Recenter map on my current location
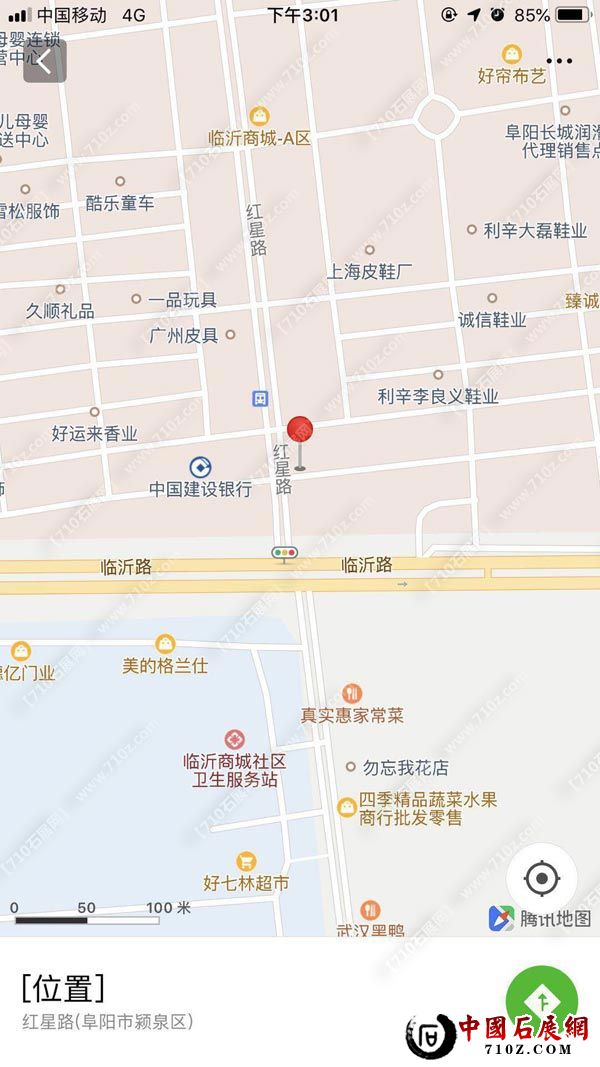This screenshot has height=1067, width=600. (542, 879)
